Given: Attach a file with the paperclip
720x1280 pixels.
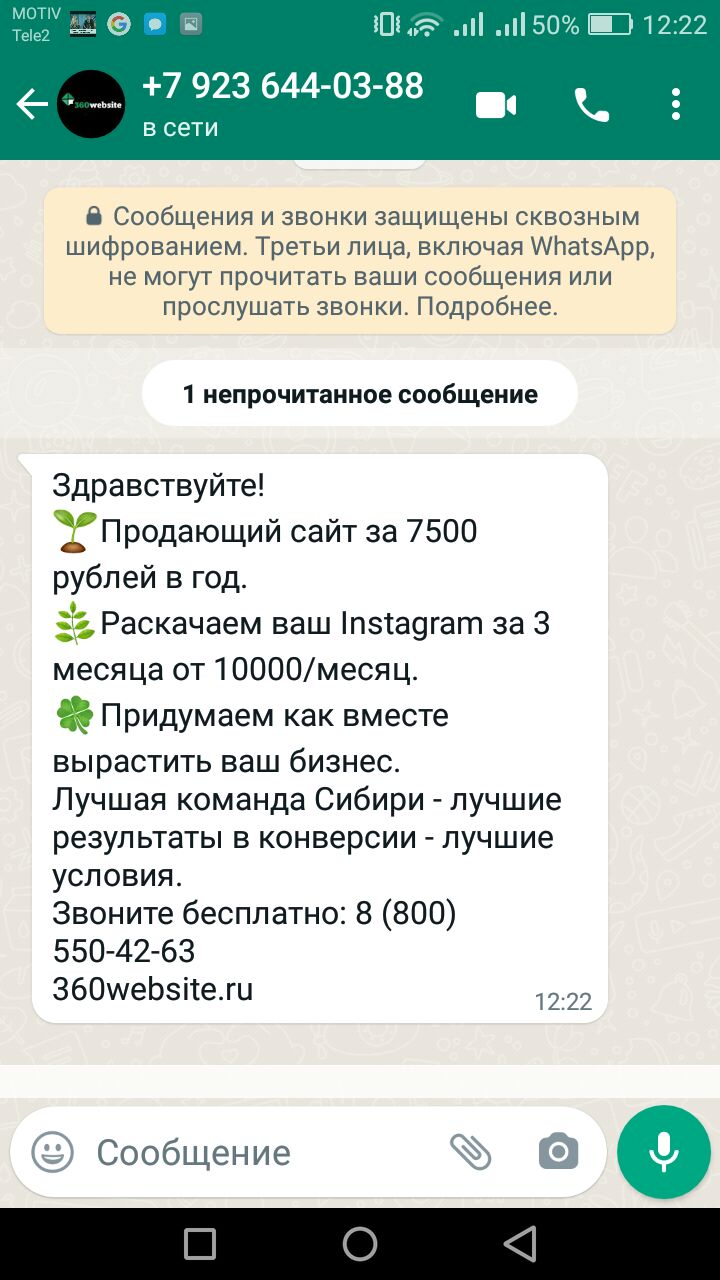Looking at the screenshot, I should [x=470, y=1152].
